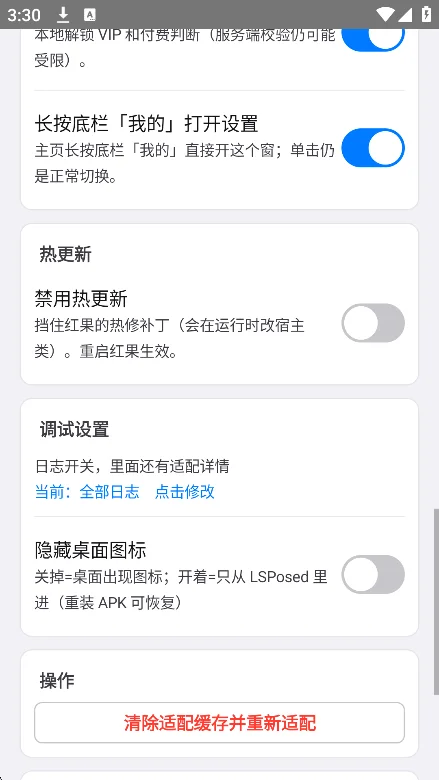The image size is (439, 780).
Task: Tap 点击修改 to change log level
Action: [x=184, y=491]
